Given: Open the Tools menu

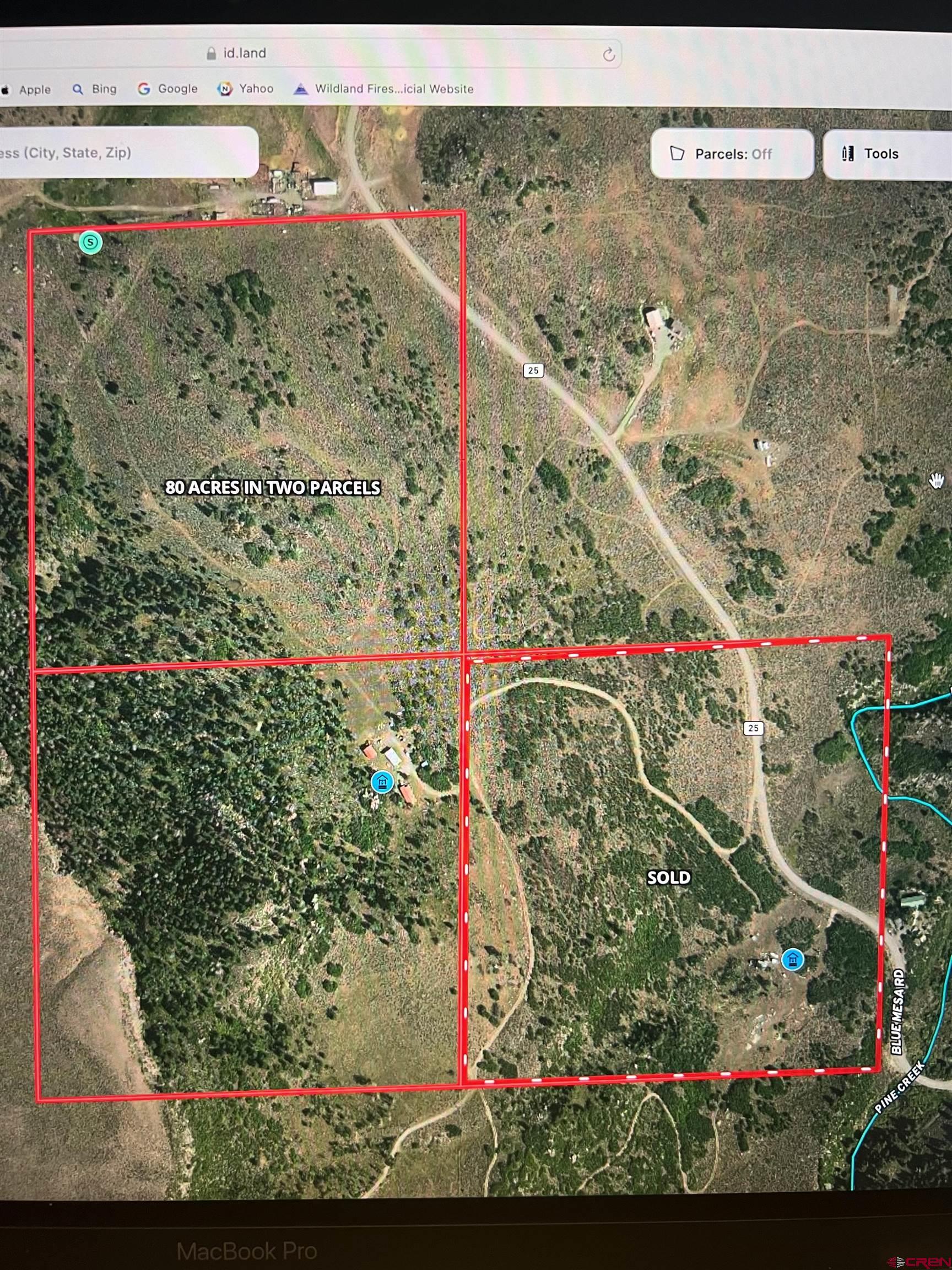Looking at the screenshot, I should pyautogui.click(x=881, y=154).
